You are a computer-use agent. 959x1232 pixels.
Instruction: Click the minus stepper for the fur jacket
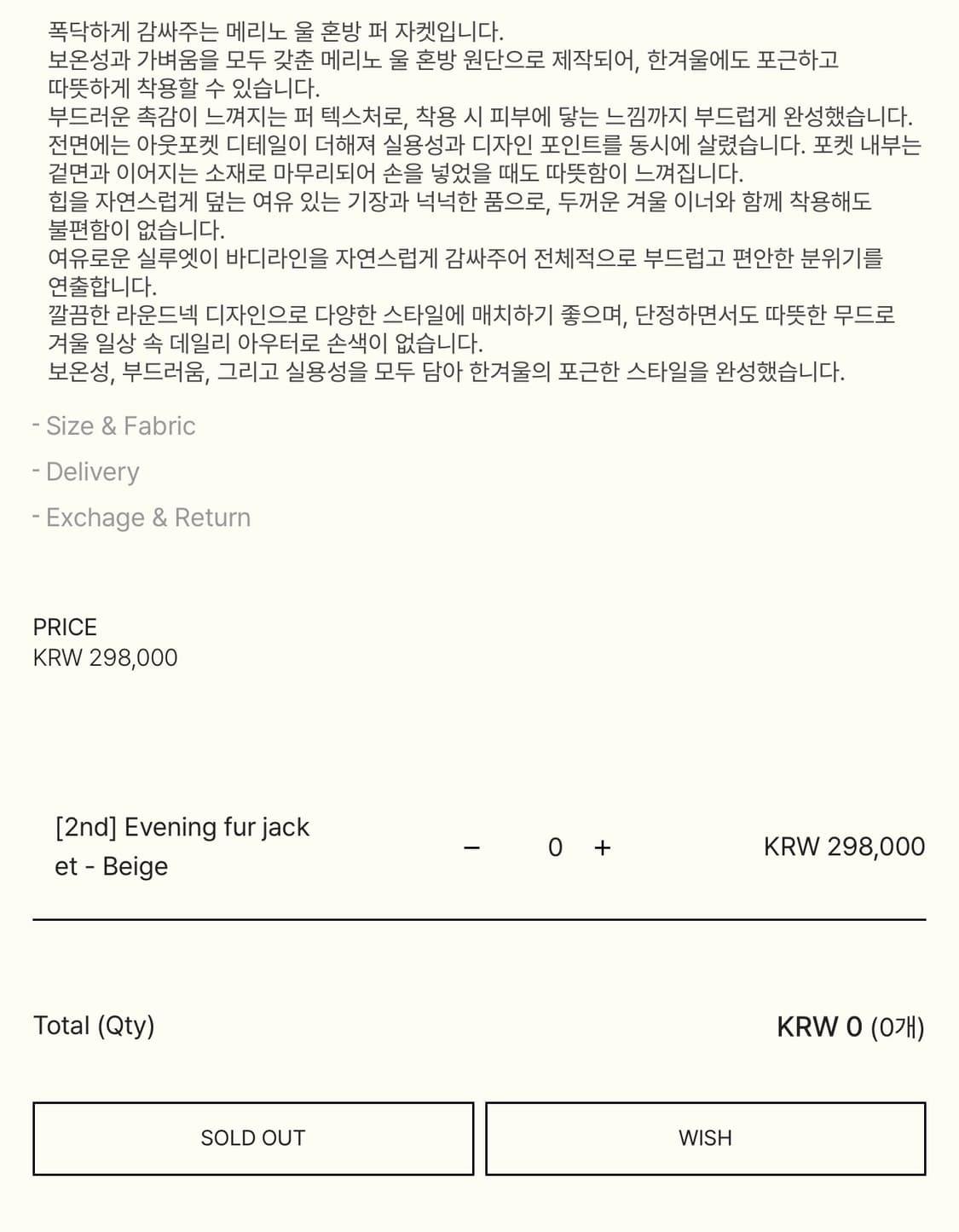pos(474,846)
